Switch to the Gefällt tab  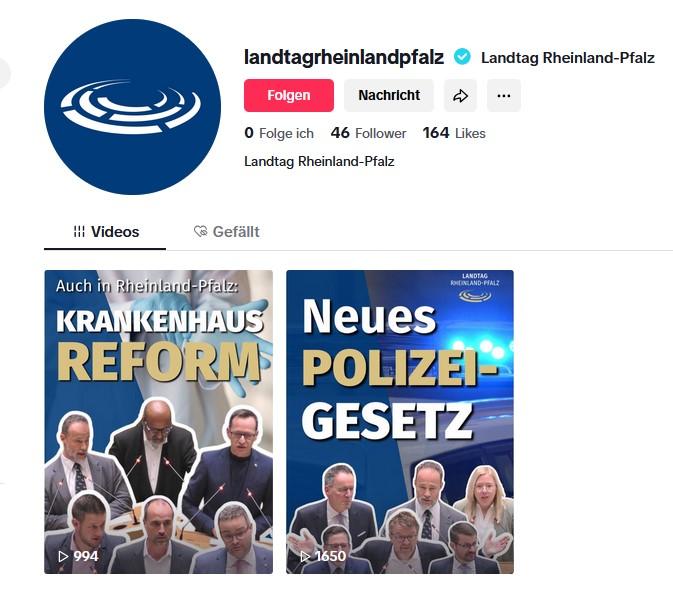(x=227, y=232)
